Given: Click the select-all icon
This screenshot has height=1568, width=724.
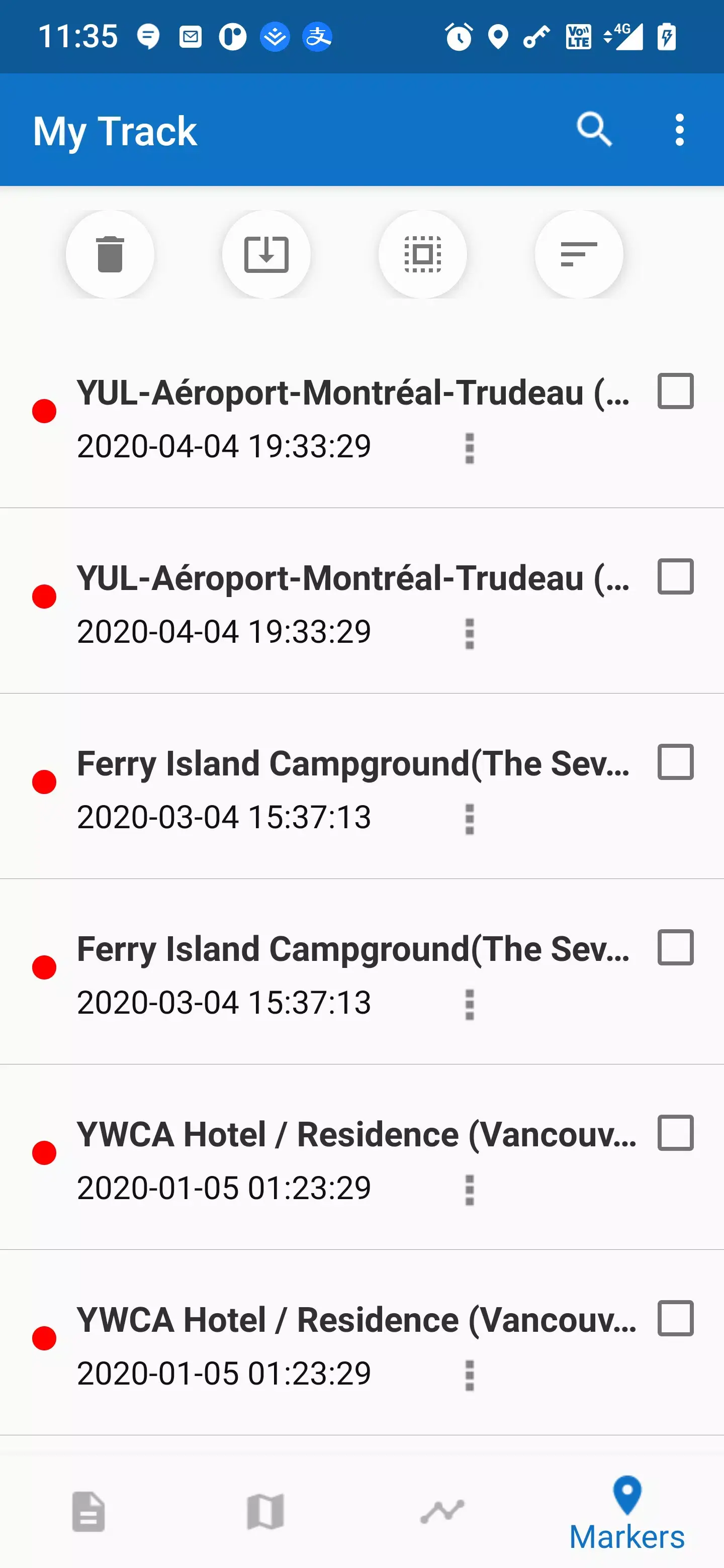Looking at the screenshot, I should (x=423, y=254).
